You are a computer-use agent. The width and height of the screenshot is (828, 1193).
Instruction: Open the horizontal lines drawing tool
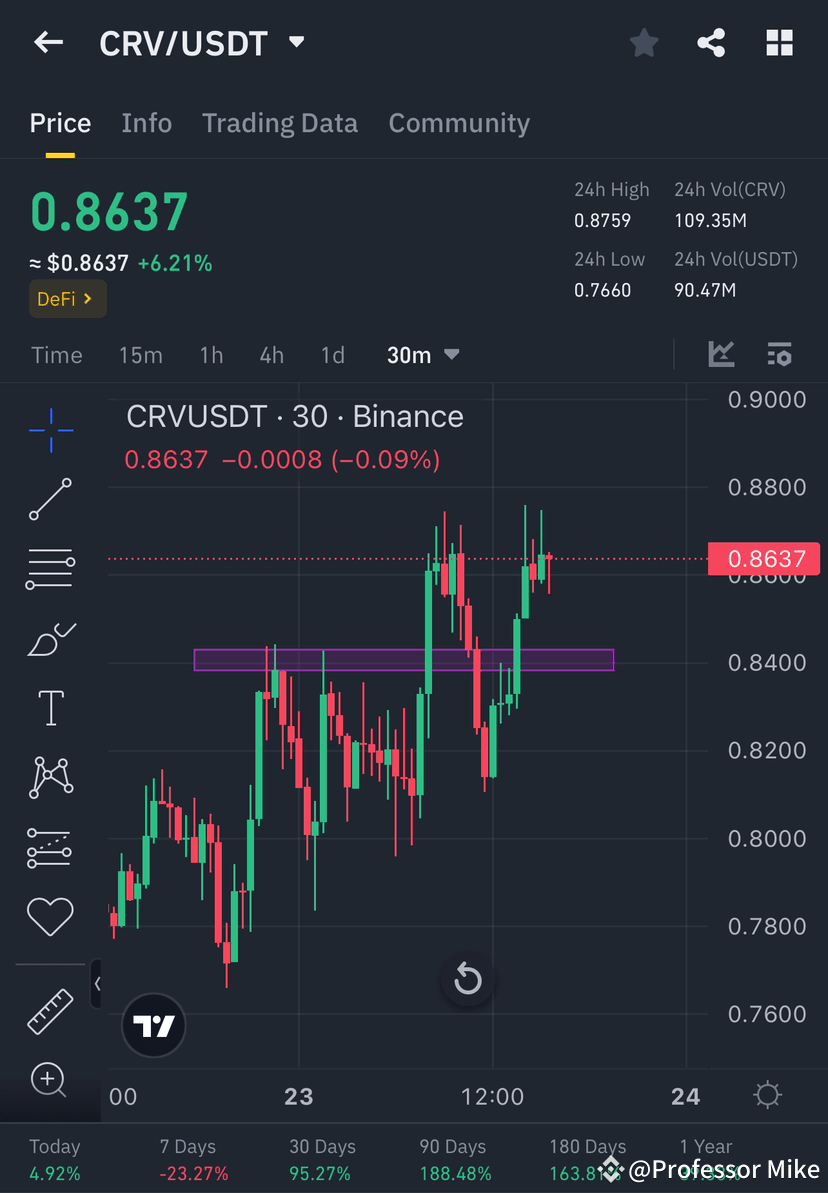coord(50,568)
